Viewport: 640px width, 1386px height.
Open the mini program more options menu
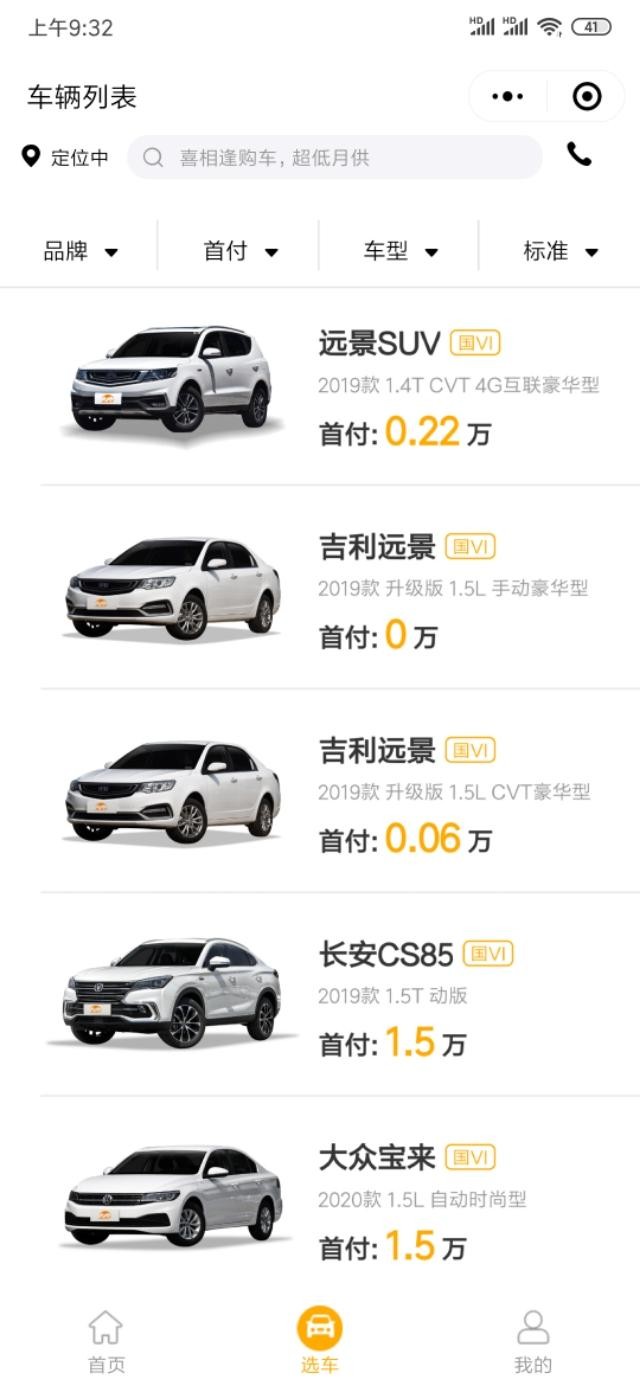pos(508,97)
